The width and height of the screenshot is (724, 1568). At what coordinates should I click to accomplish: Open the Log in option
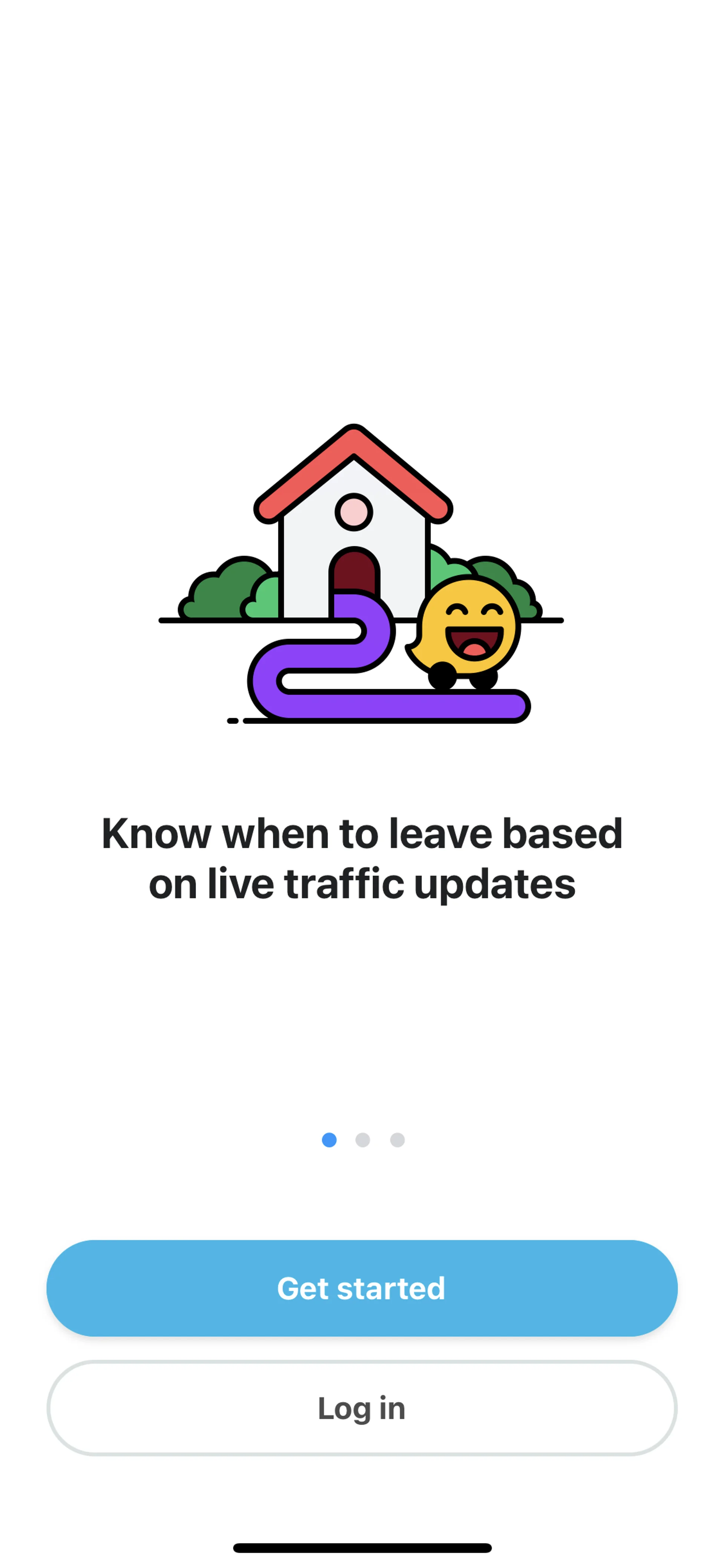[x=361, y=1408]
